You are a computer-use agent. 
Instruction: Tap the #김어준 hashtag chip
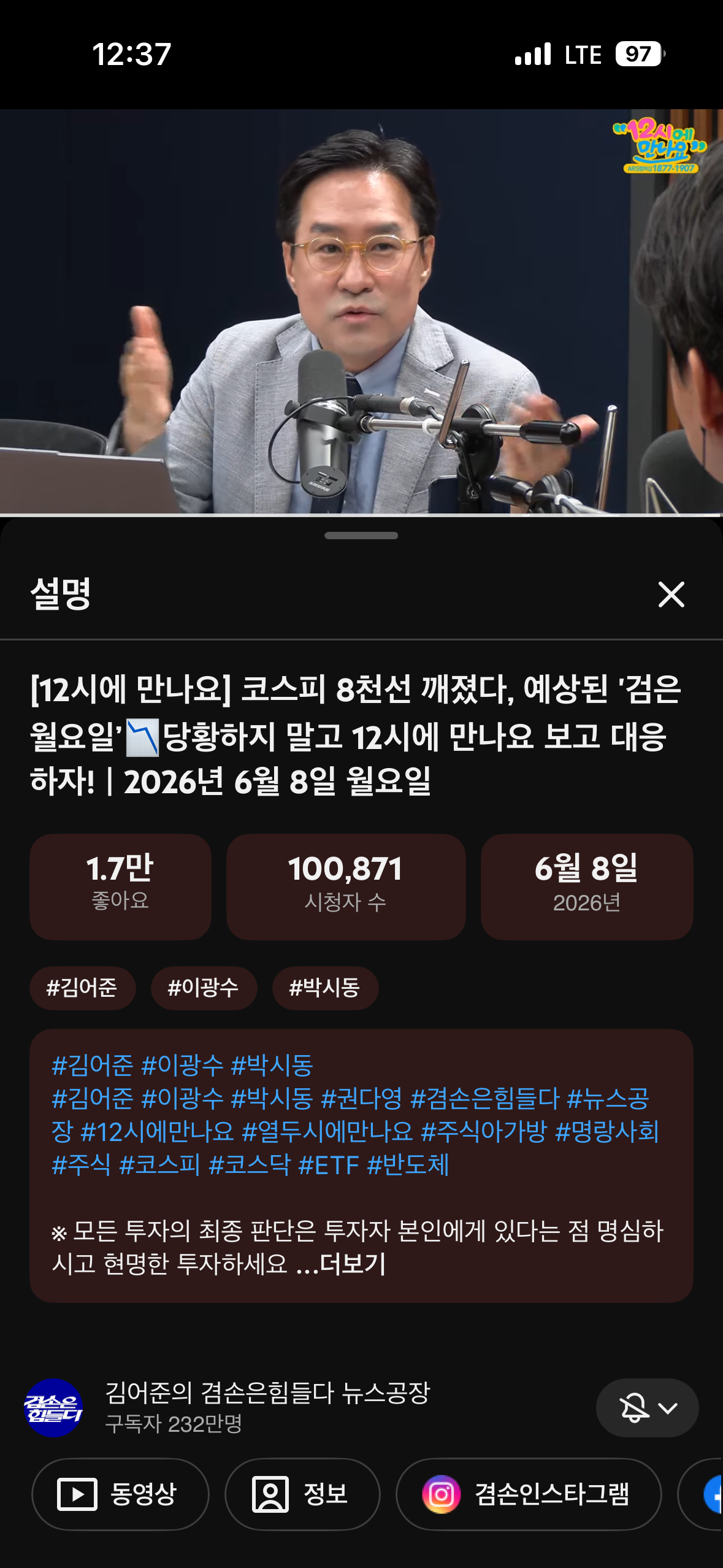pos(82,988)
